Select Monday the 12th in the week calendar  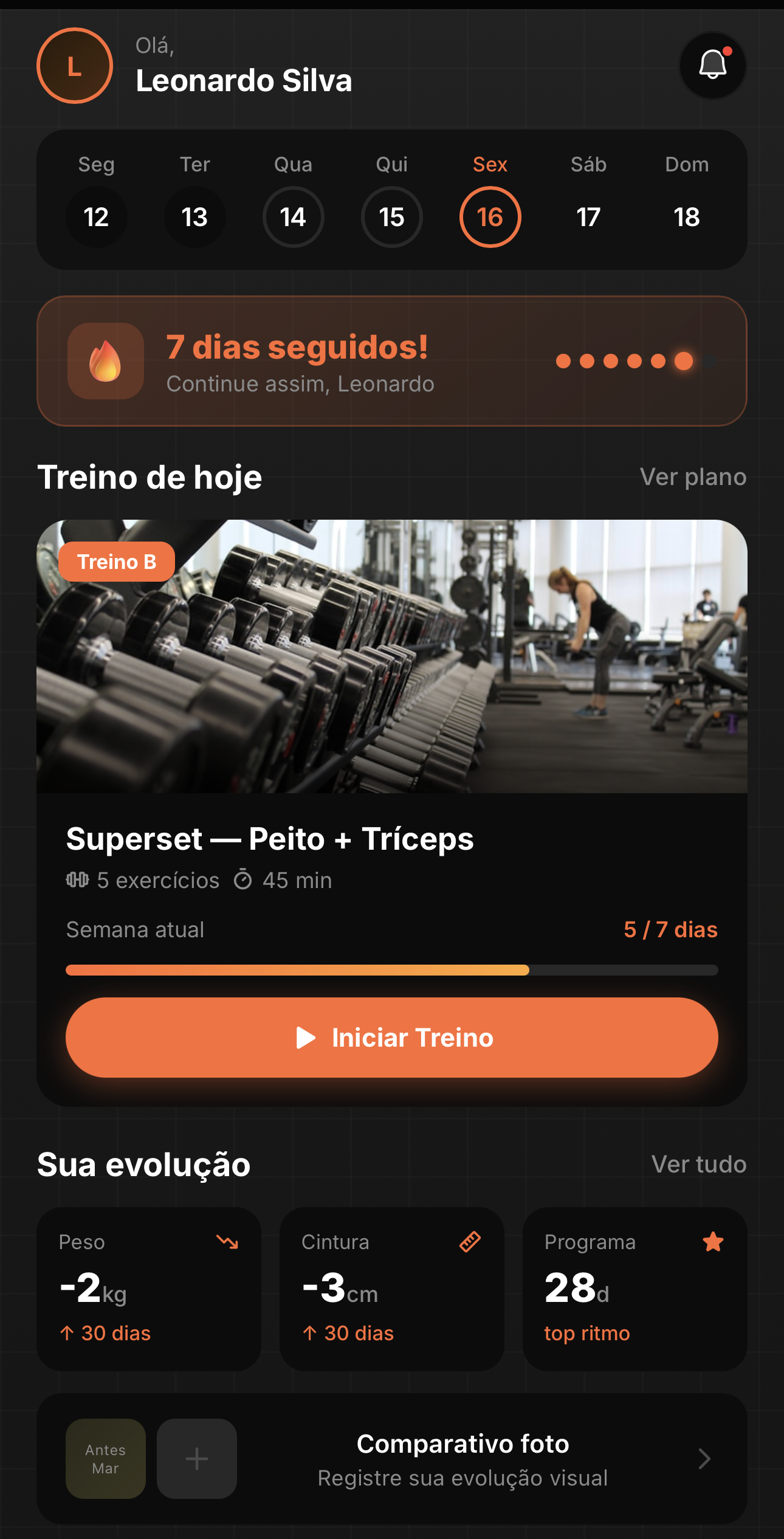(x=96, y=216)
